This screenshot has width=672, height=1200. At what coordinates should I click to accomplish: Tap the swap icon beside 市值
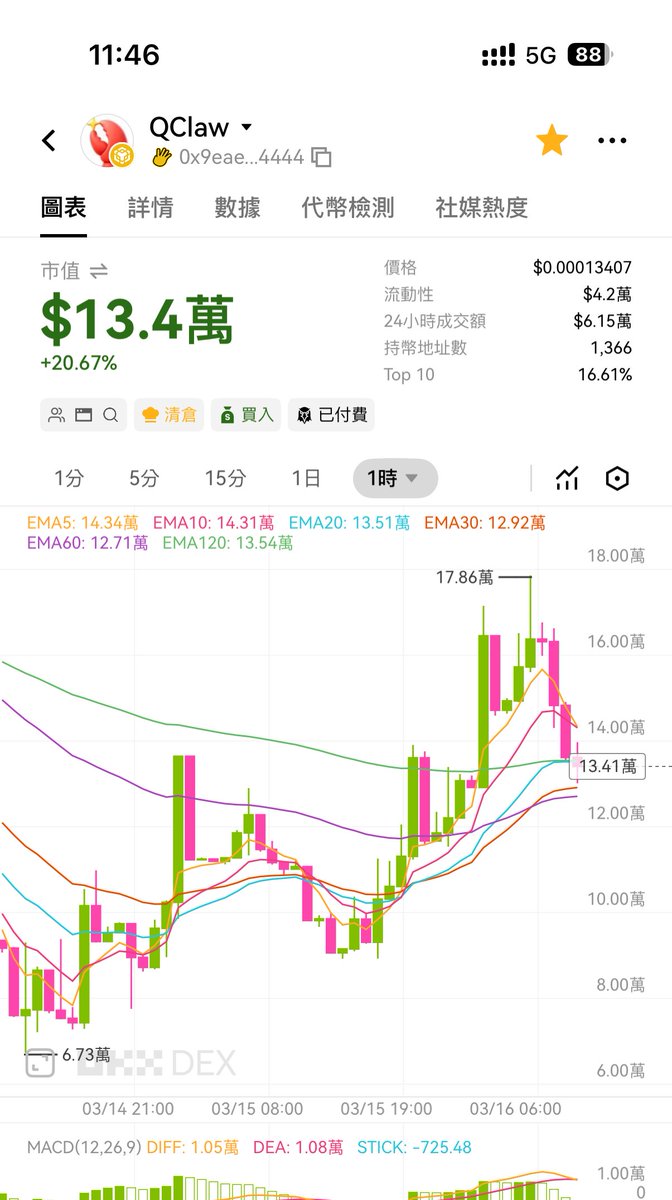98,271
